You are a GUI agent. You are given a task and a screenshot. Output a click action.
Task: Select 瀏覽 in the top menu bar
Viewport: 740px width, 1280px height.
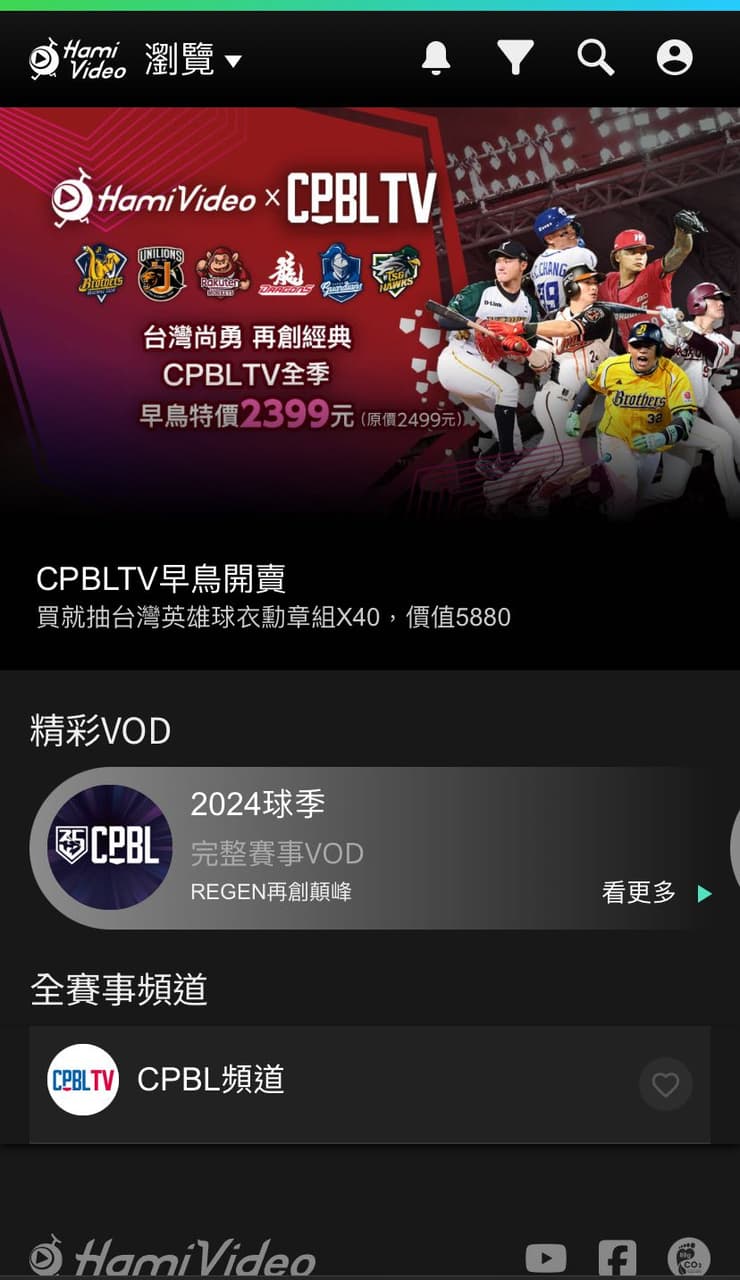(x=180, y=60)
